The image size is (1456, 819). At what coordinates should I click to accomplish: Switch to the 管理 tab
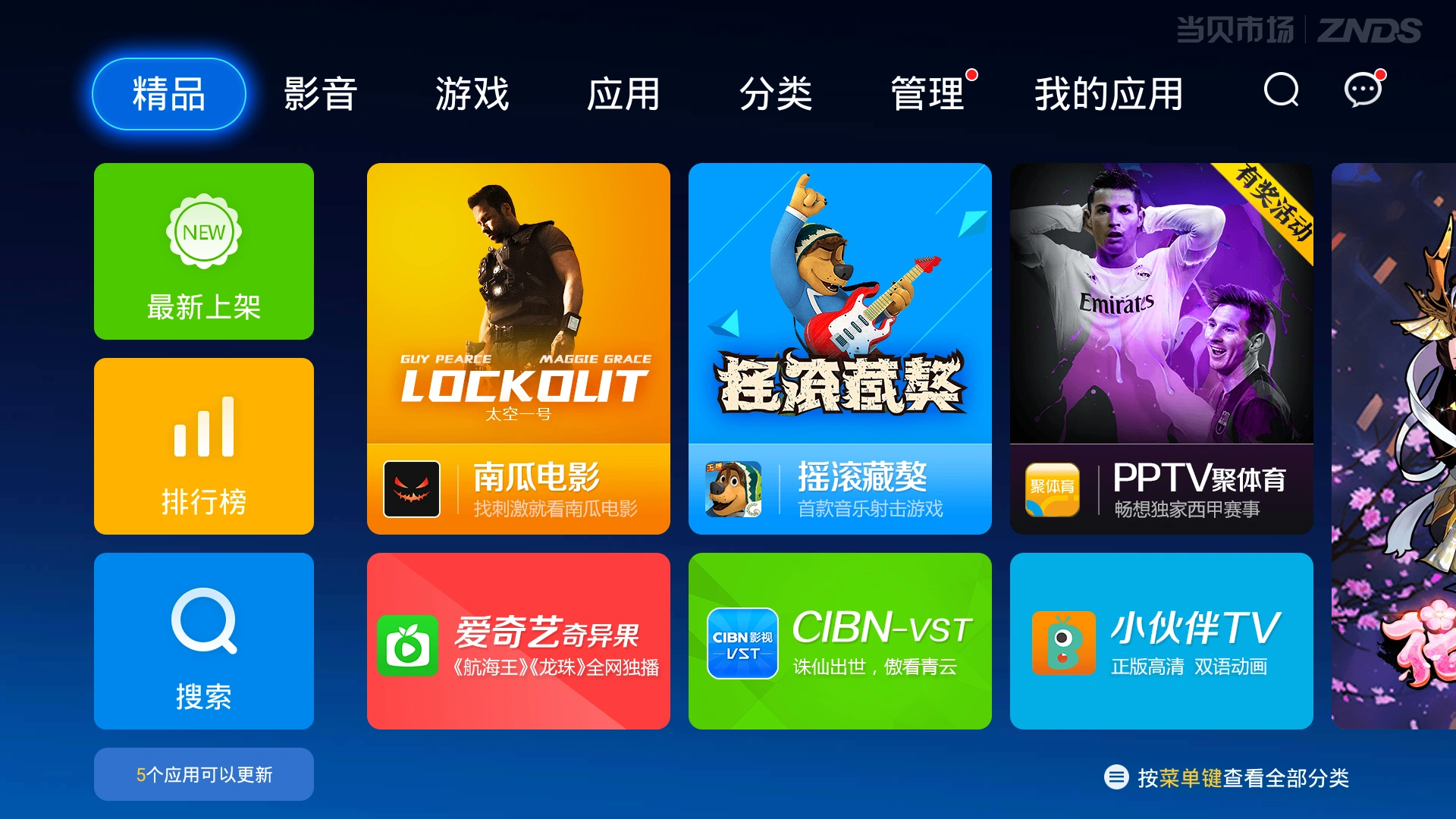tap(927, 94)
